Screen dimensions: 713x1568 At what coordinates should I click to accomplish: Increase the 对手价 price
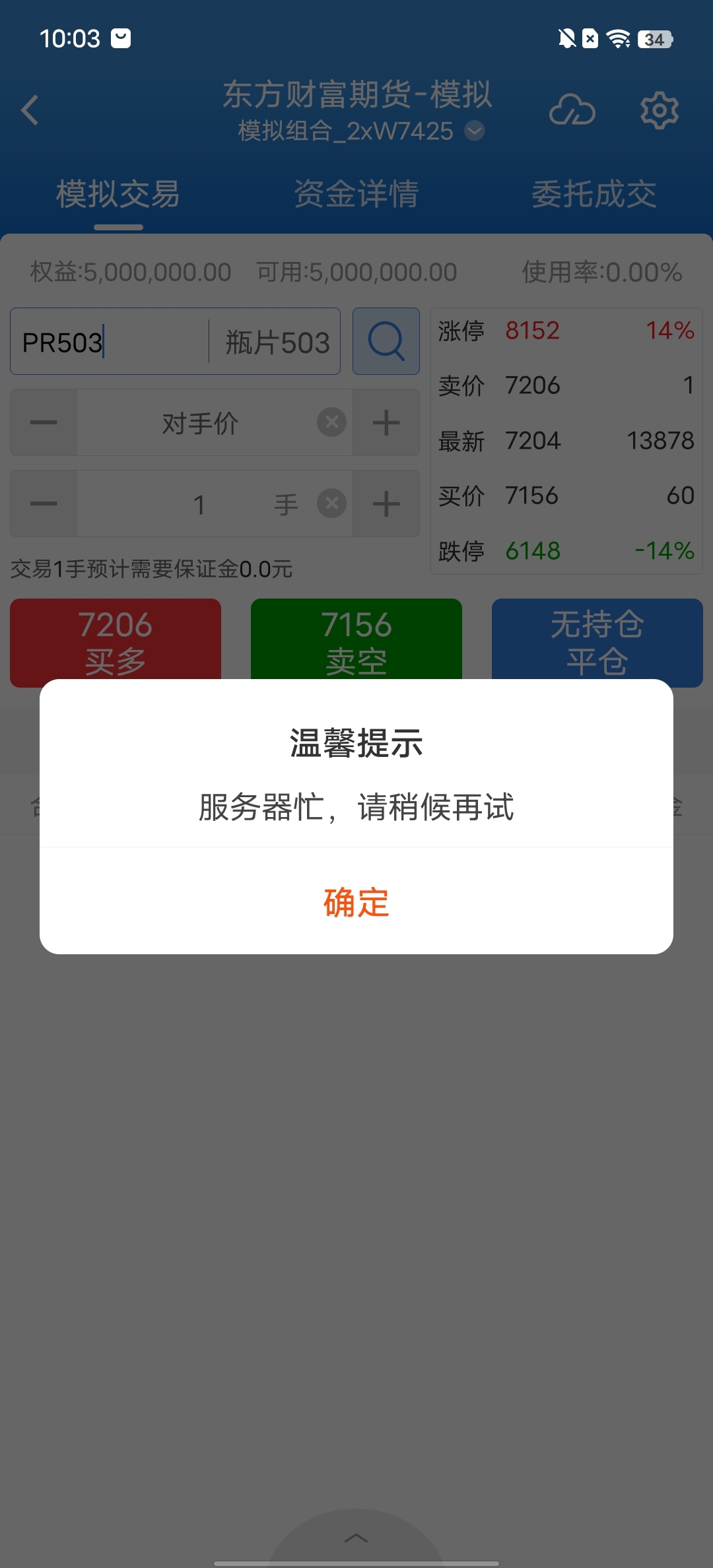(x=386, y=423)
